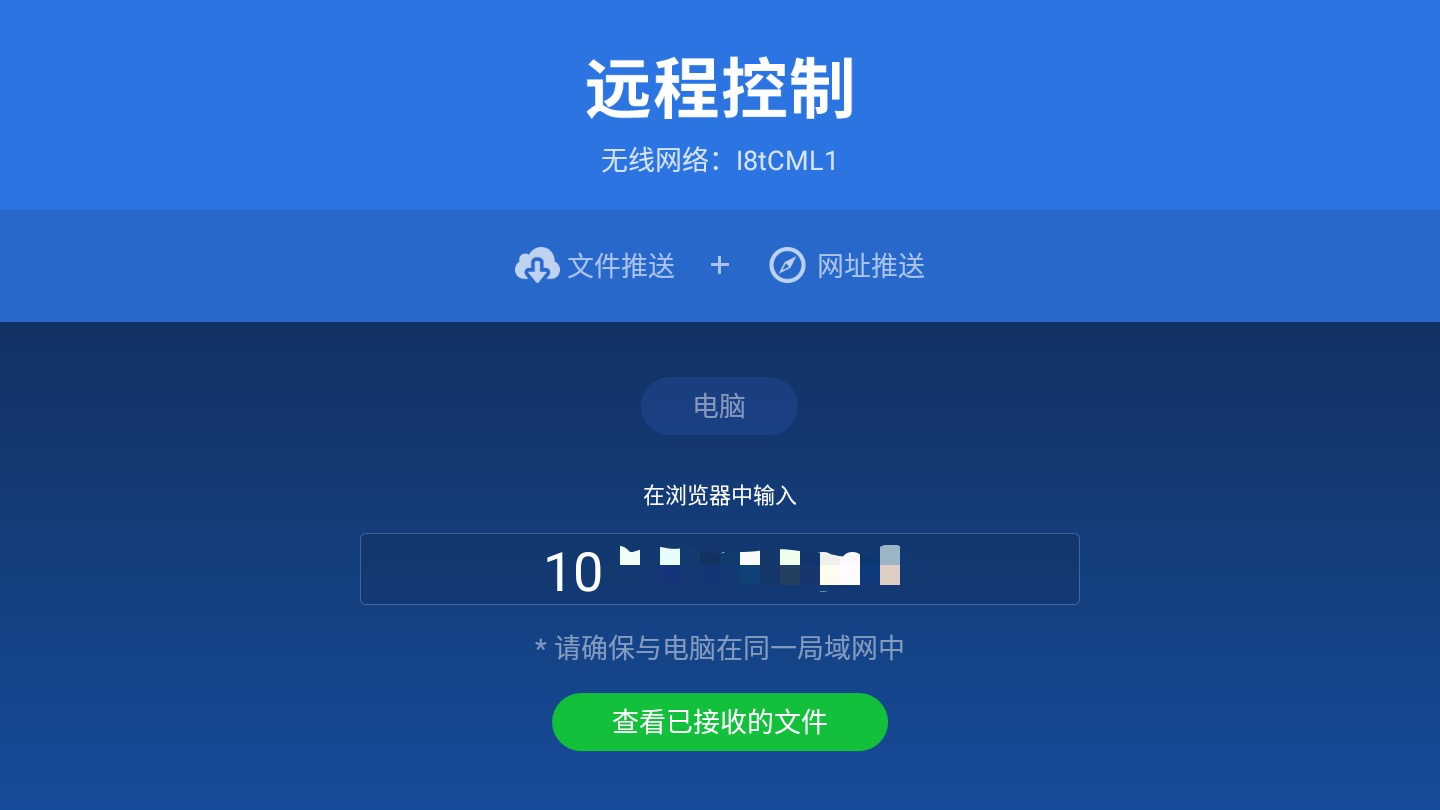Open the 查看已接收的文件 green button
Screen dimensions: 1440x810
720,722
